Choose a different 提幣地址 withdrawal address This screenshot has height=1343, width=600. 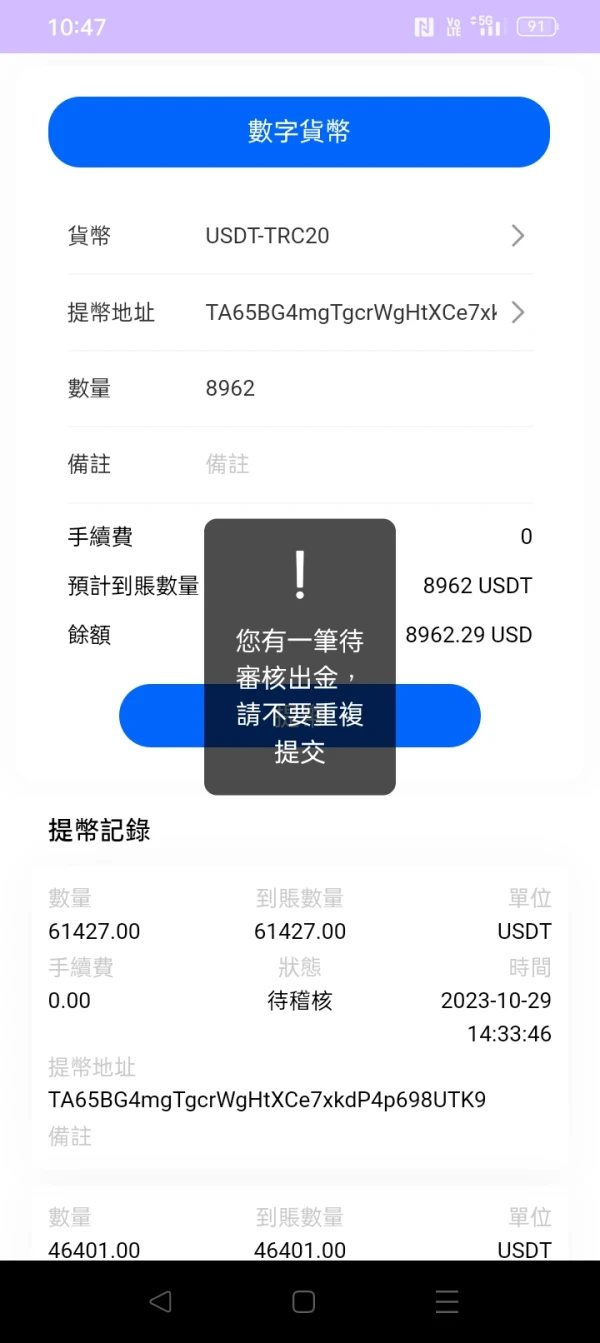[x=299, y=312]
